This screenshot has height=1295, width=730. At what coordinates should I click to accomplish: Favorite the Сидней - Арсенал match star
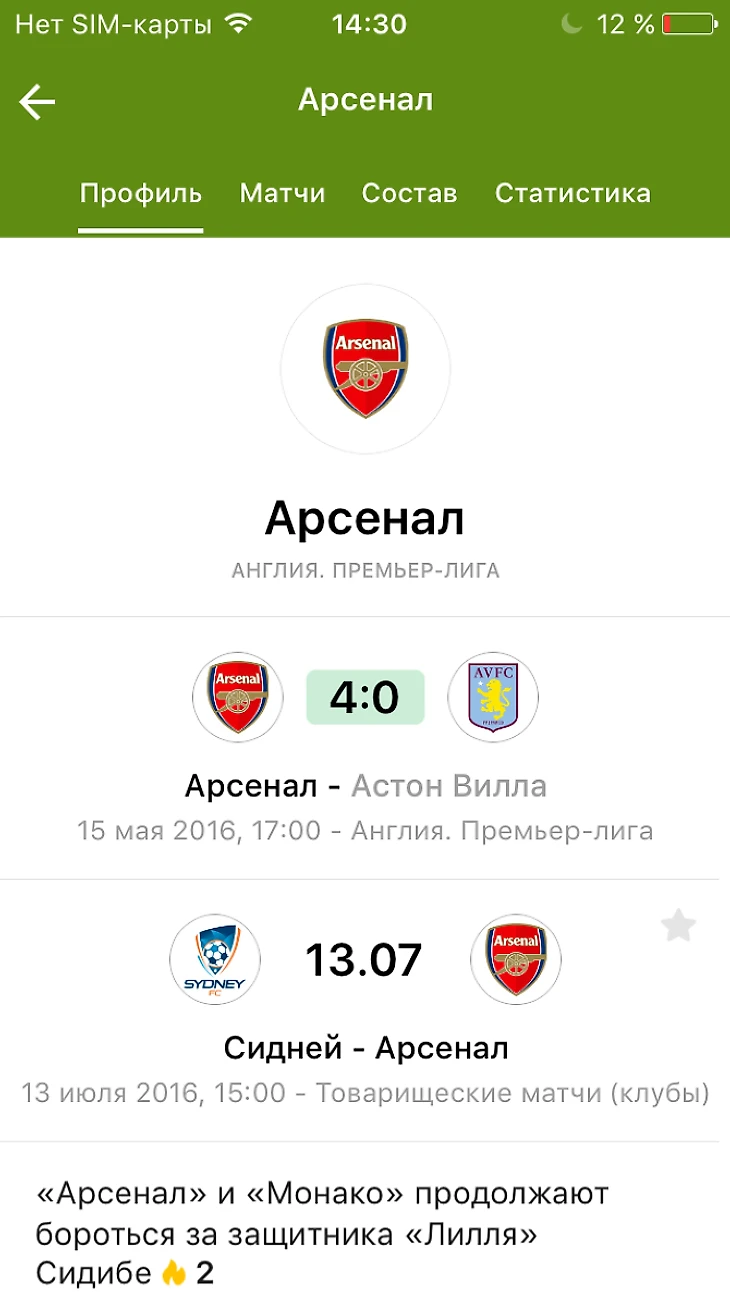pyautogui.click(x=678, y=926)
